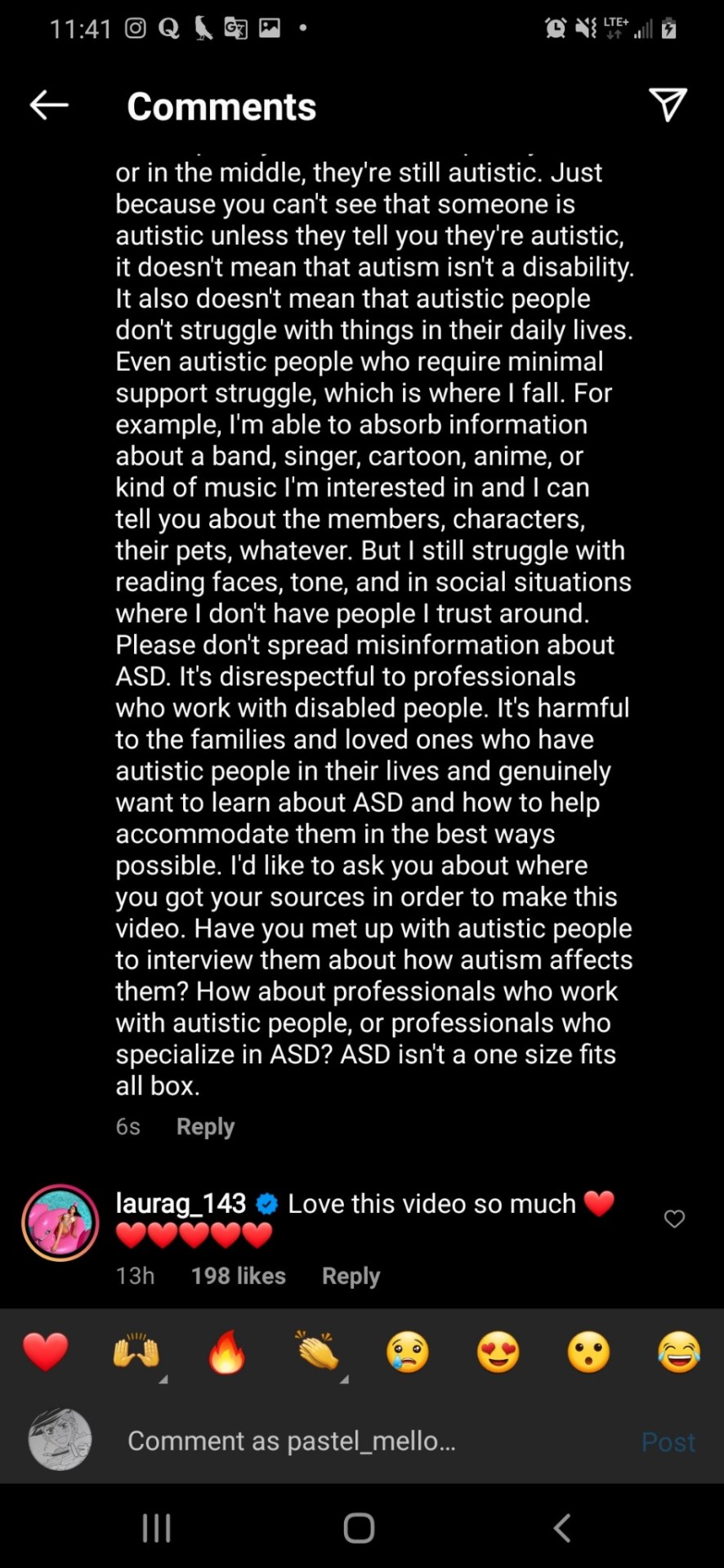This screenshot has height=1568, width=724.
Task: View the 198 likes on laurag_143's comment
Action: coord(238,1276)
